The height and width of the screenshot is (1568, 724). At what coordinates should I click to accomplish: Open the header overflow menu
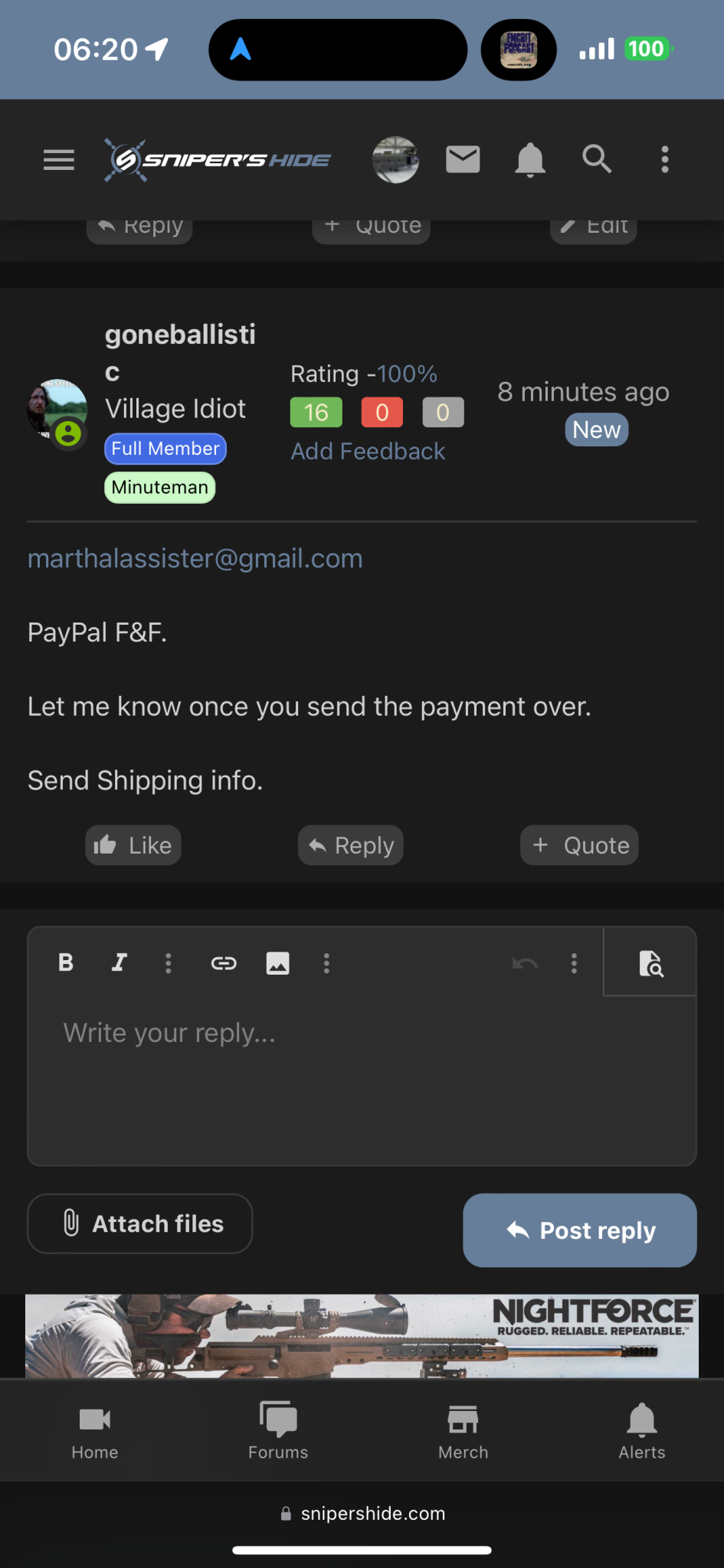coord(665,159)
